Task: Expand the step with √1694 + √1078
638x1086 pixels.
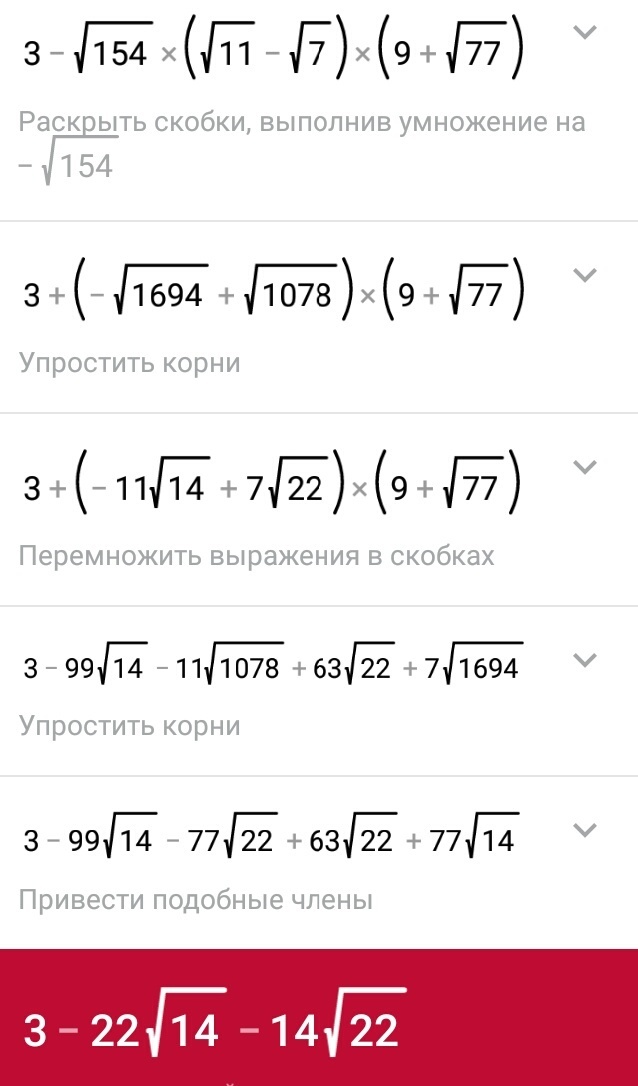Action: pos(586,276)
